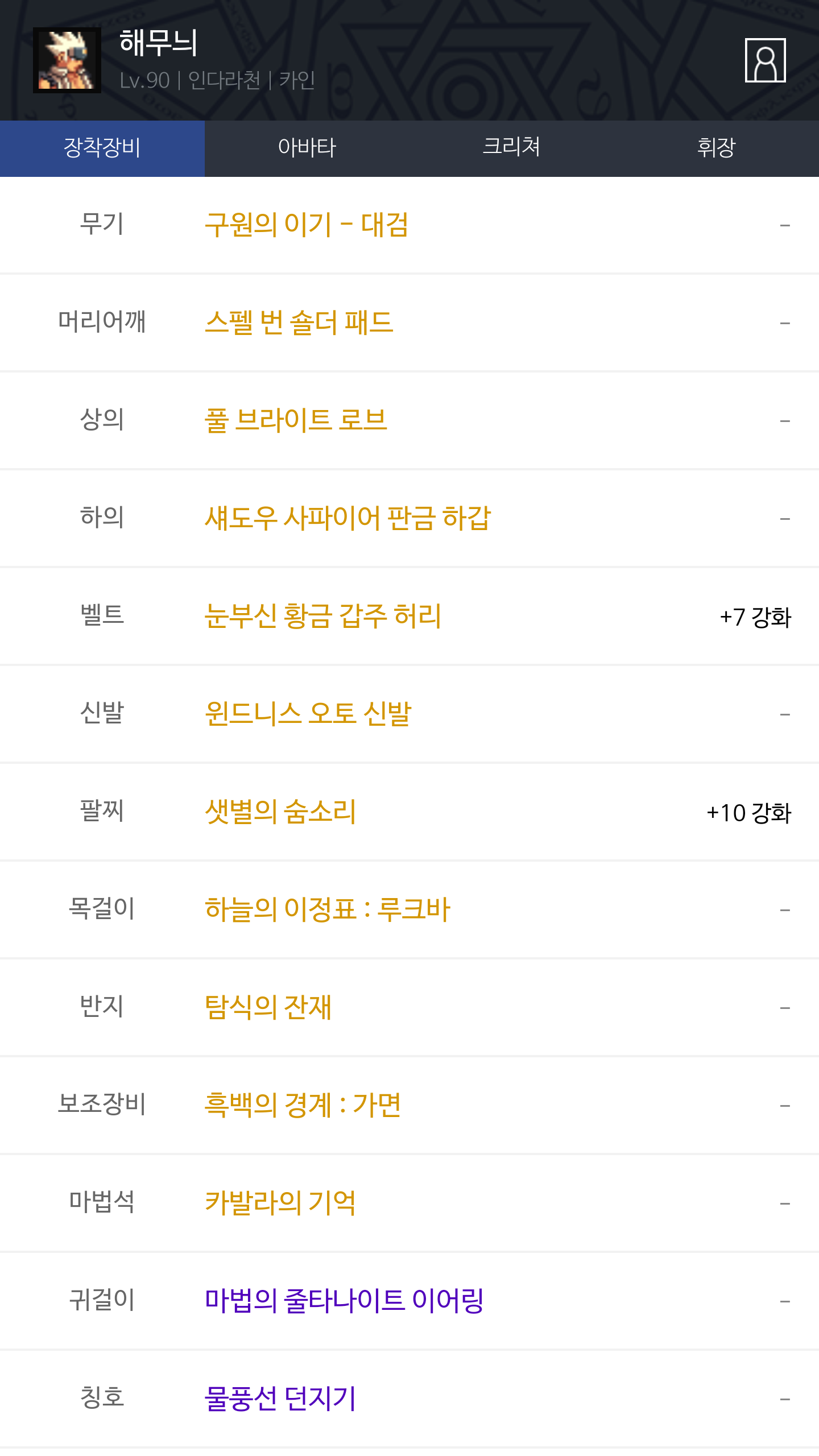View ring item 탐식의 잔재
The height and width of the screenshot is (1456, 819).
click(x=268, y=1007)
